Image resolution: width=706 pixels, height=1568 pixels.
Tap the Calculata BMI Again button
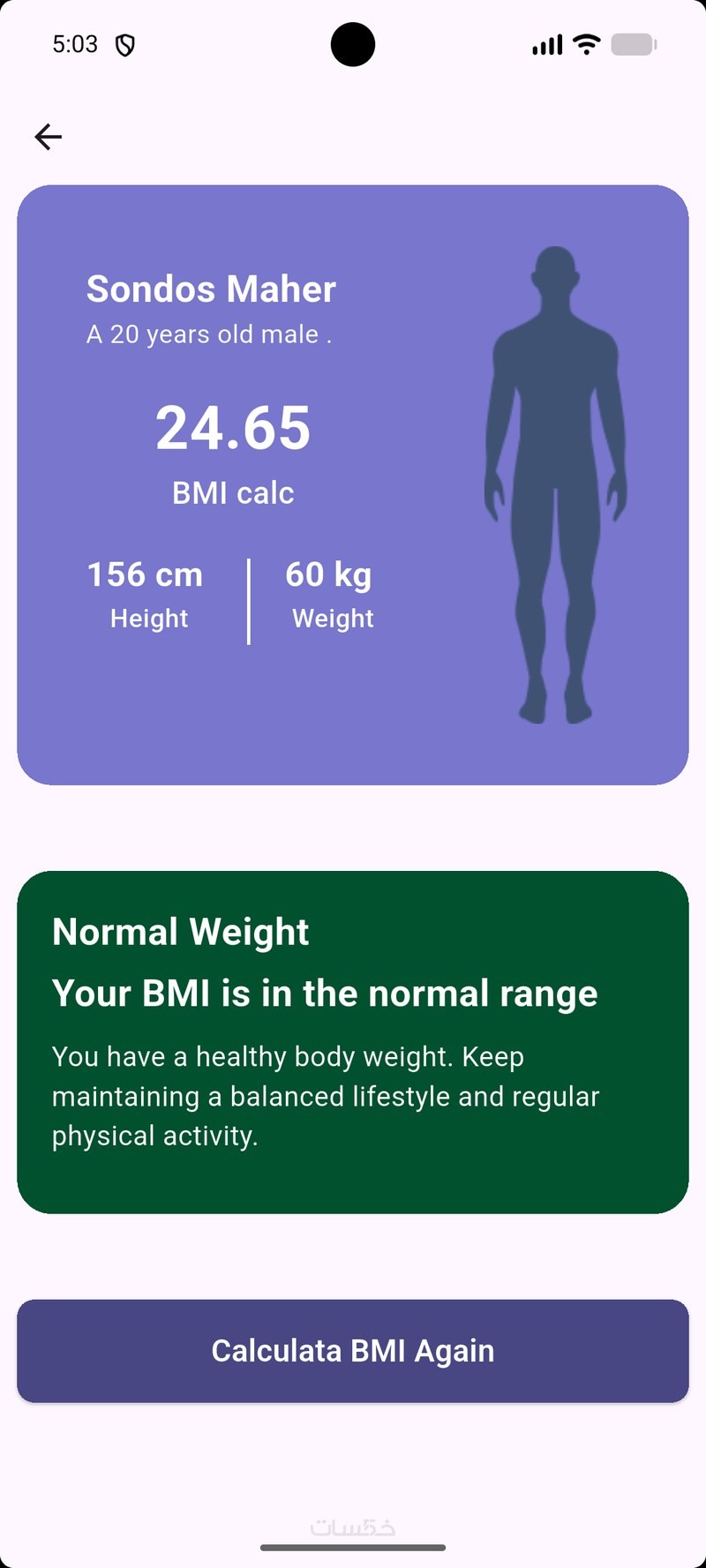click(353, 1351)
